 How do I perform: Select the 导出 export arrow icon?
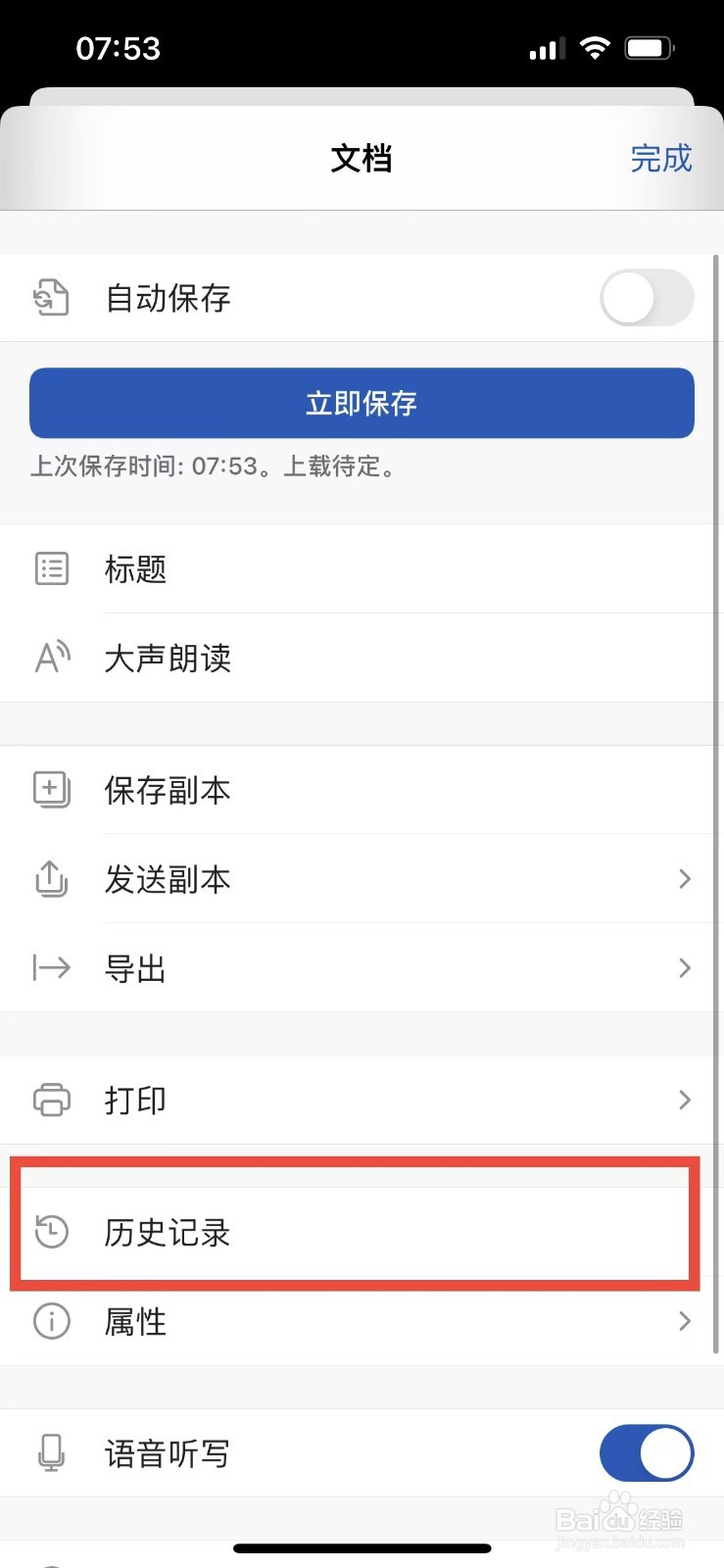[x=51, y=968]
